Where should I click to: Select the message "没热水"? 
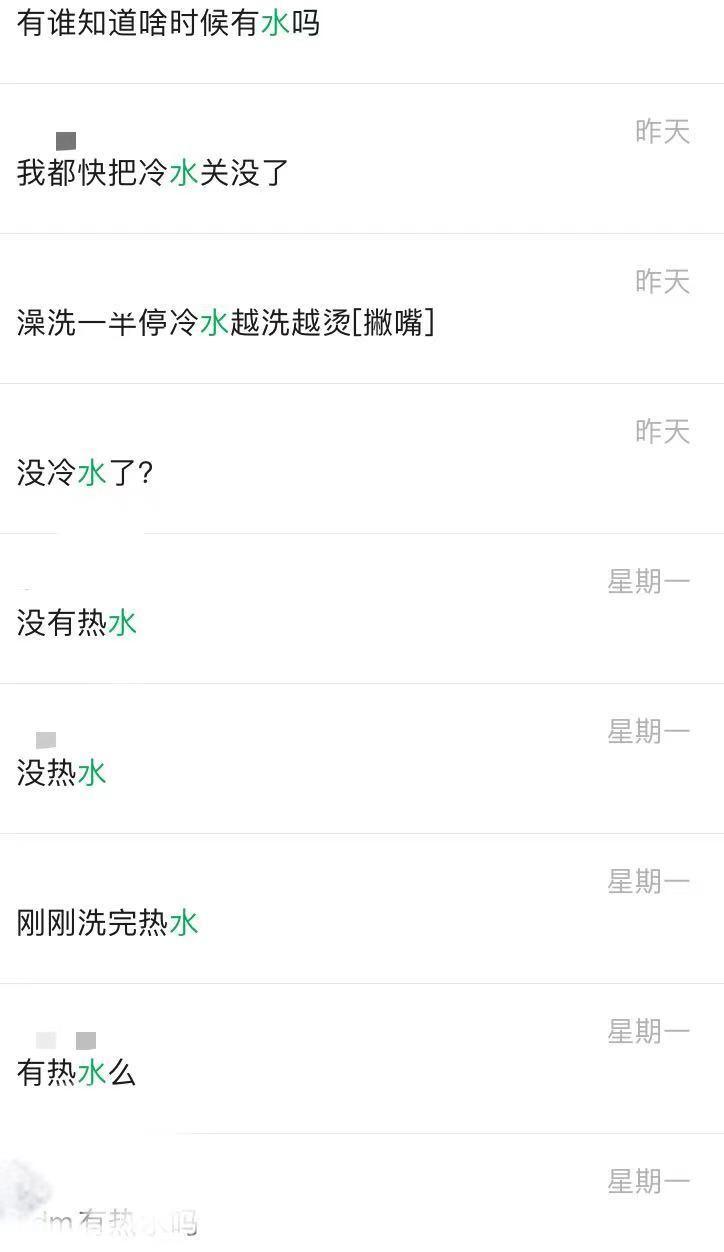[62, 773]
